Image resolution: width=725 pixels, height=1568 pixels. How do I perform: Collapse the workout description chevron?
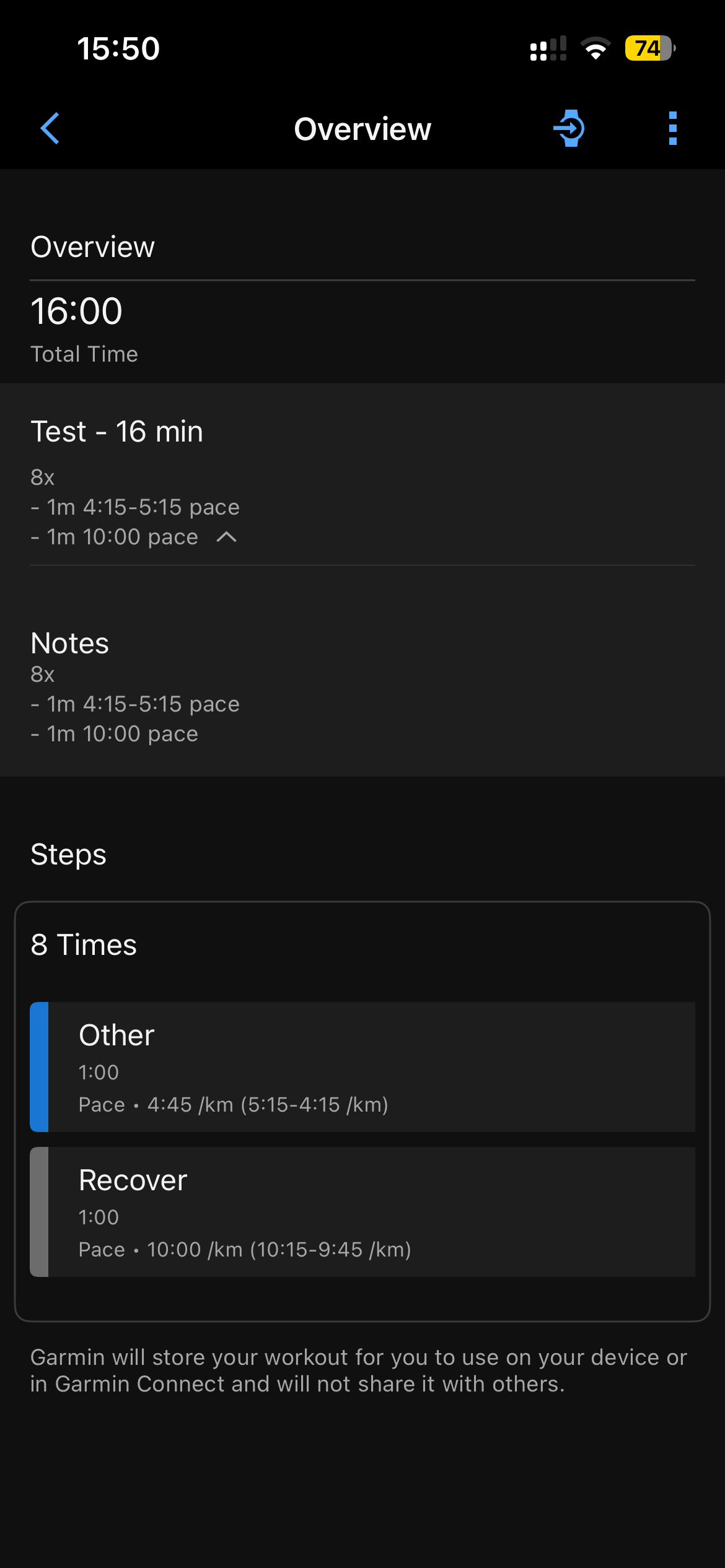(x=227, y=537)
